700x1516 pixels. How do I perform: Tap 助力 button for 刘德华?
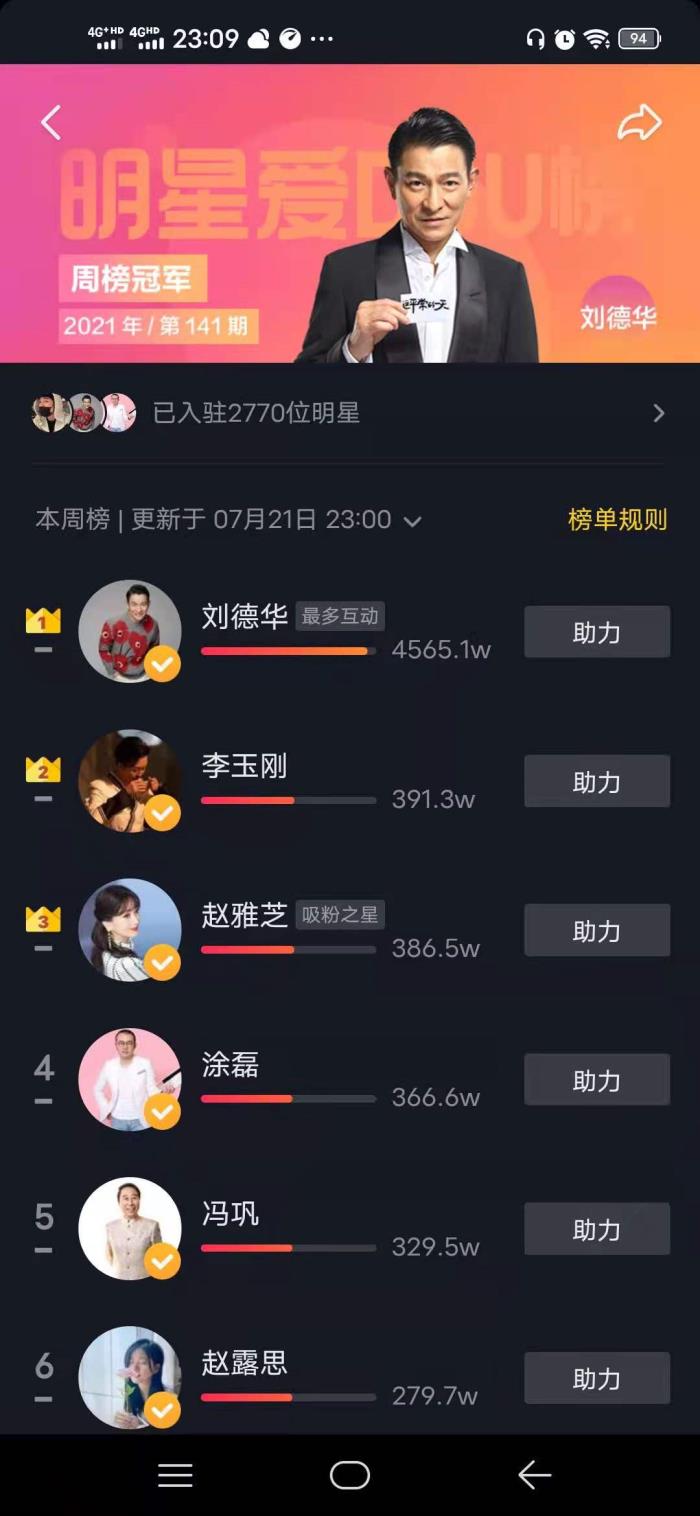596,632
